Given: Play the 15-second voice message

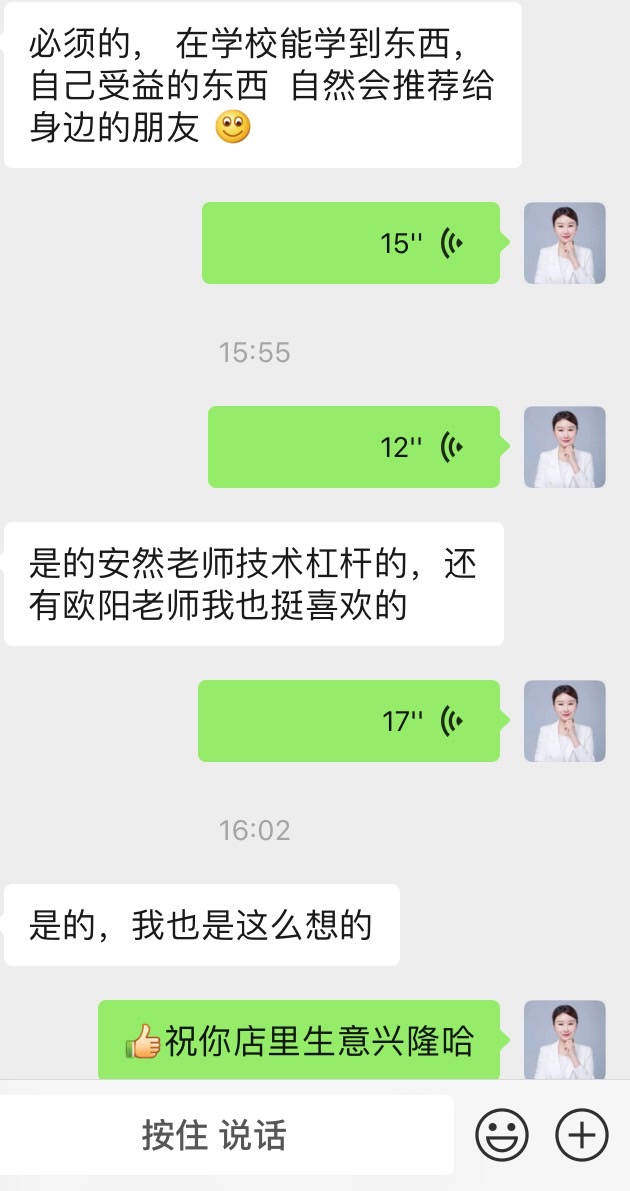Looking at the screenshot, I should coord(351,243).
